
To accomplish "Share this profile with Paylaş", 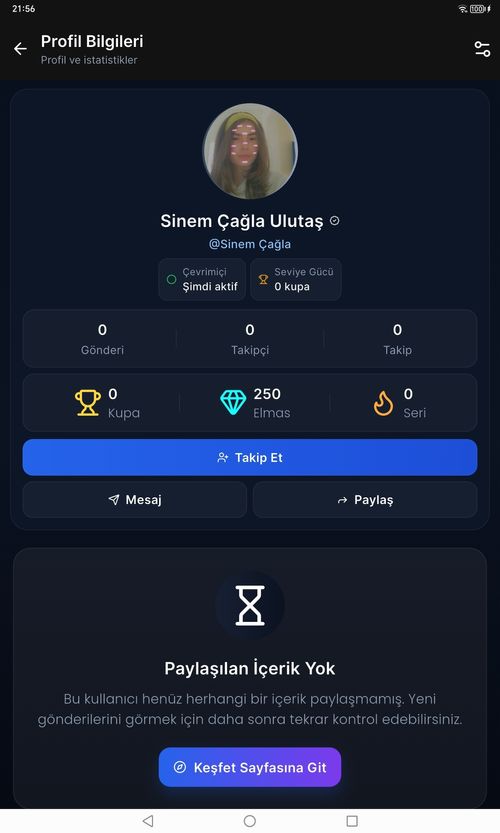I will click(x=365, y=499).
